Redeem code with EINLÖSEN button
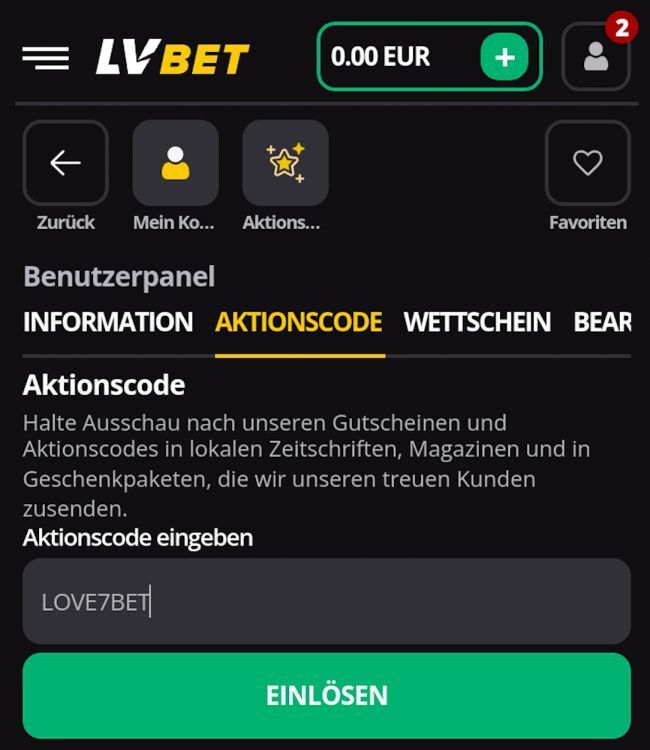The image size is (650, 750). [x=326, y=695]
